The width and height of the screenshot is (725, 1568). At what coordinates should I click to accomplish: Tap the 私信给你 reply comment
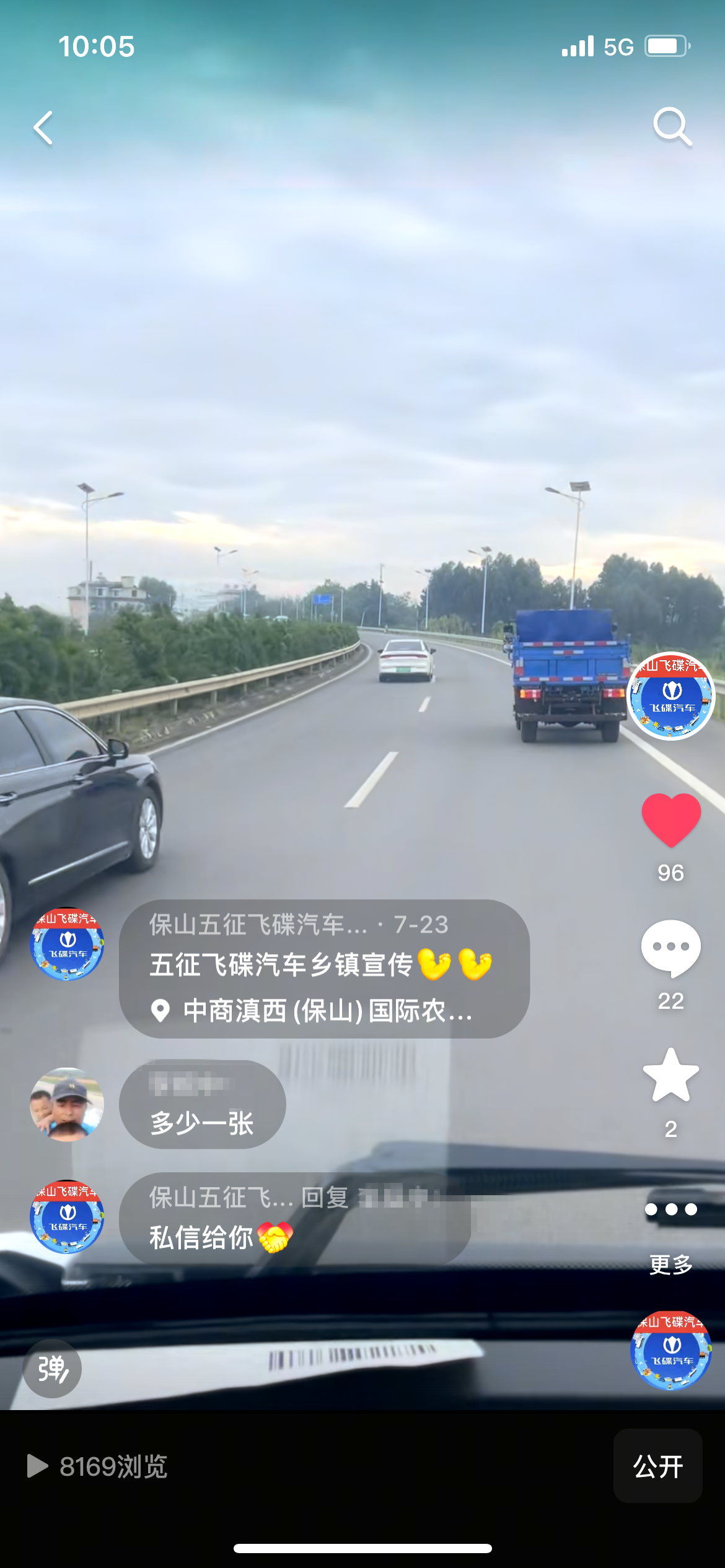294,1218
